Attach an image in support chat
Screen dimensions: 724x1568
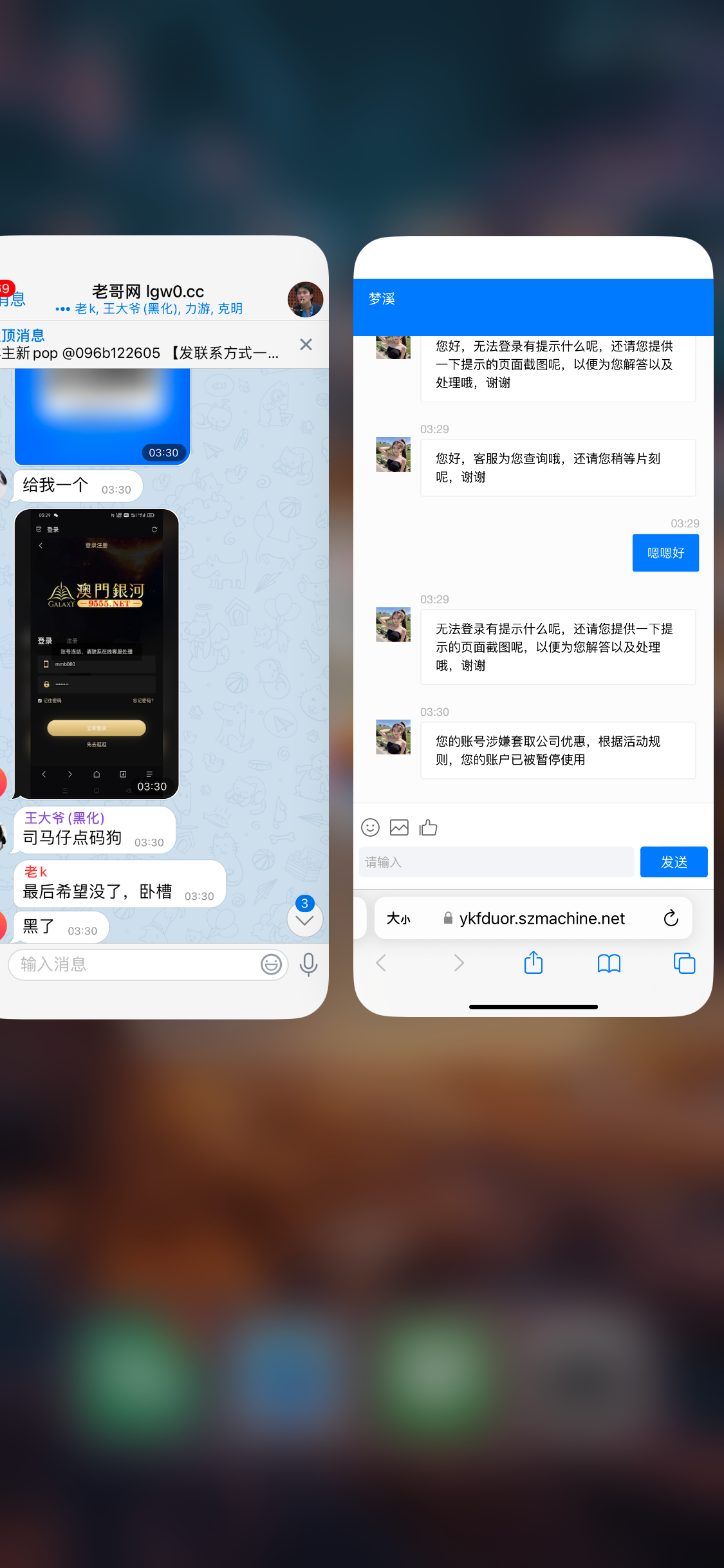[x=399, y=827]
